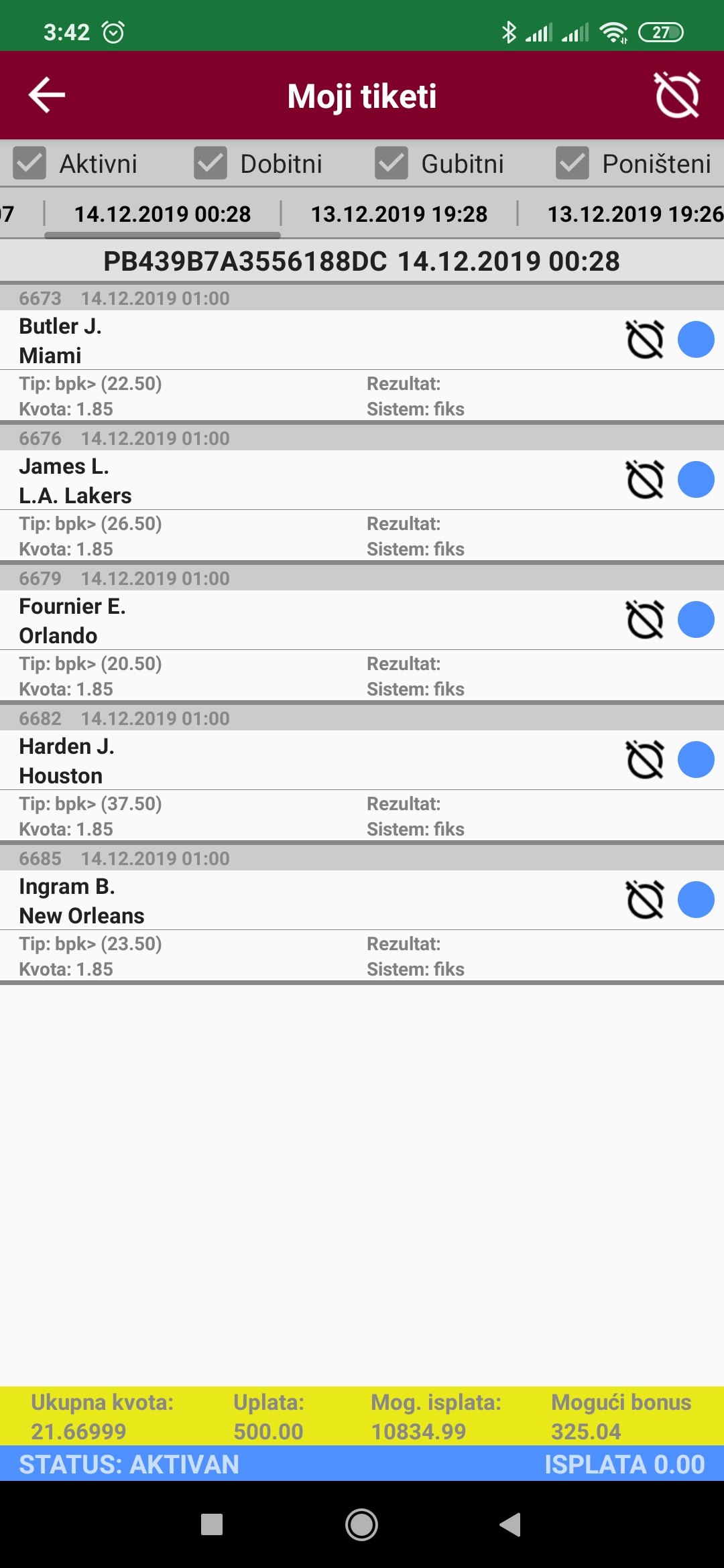Uncheck the Aktivni filter checkbox
Viewport: 724px width, 1568px height.
pyautogui.click(x=30, y=164)
